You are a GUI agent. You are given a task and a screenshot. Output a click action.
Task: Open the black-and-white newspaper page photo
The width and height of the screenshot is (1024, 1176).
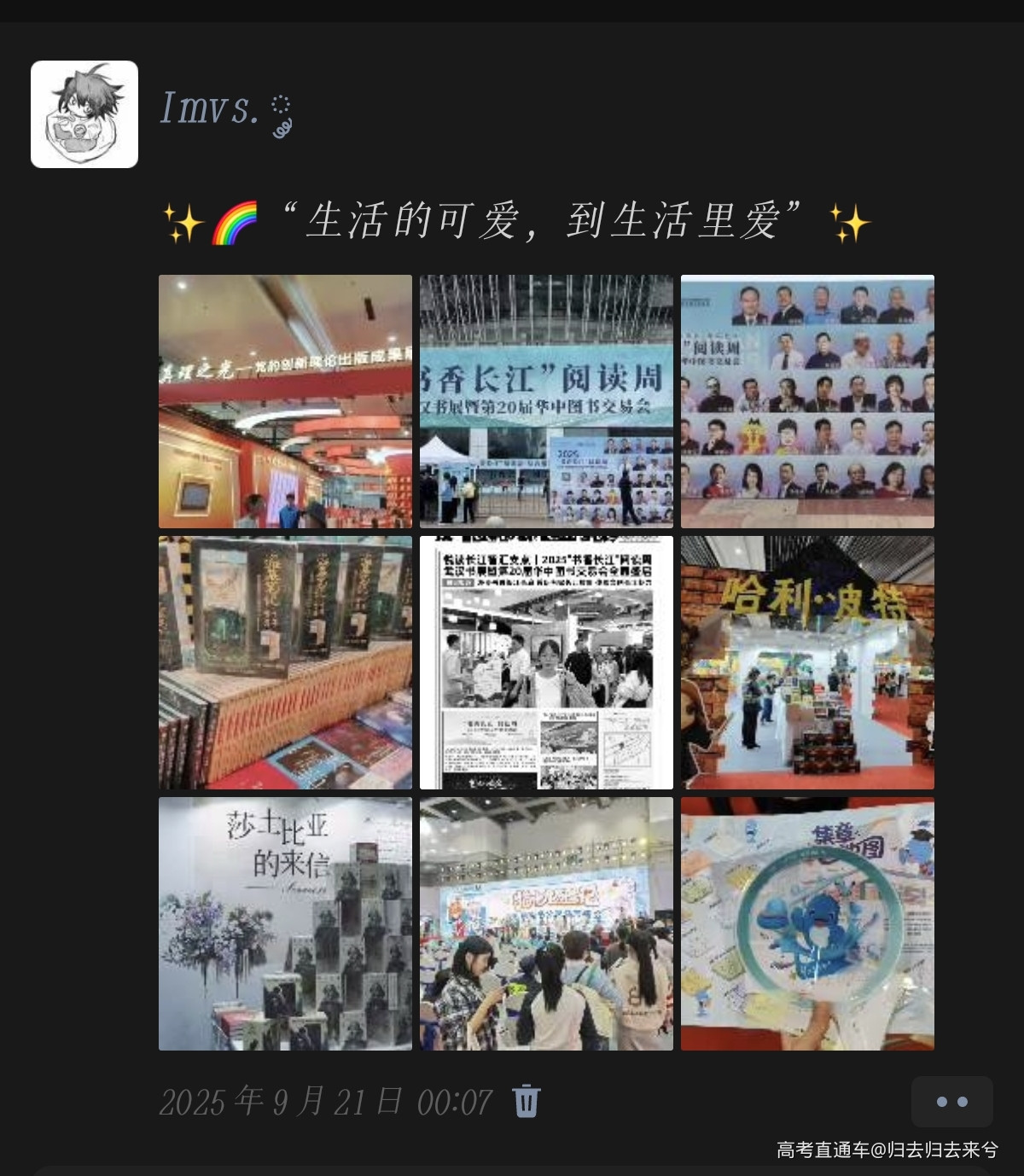click(546, 662)
